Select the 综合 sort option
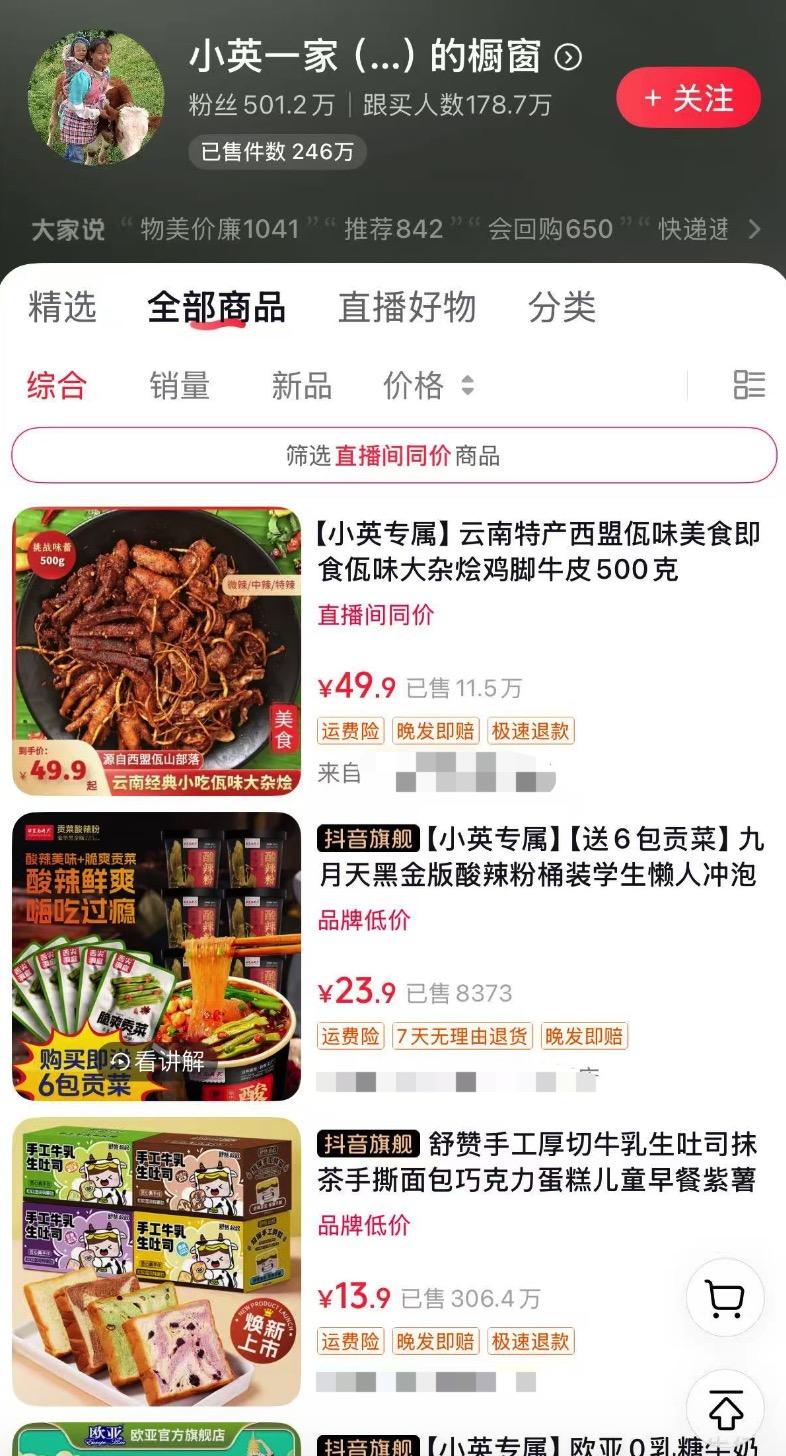 (x=57, y=385)
